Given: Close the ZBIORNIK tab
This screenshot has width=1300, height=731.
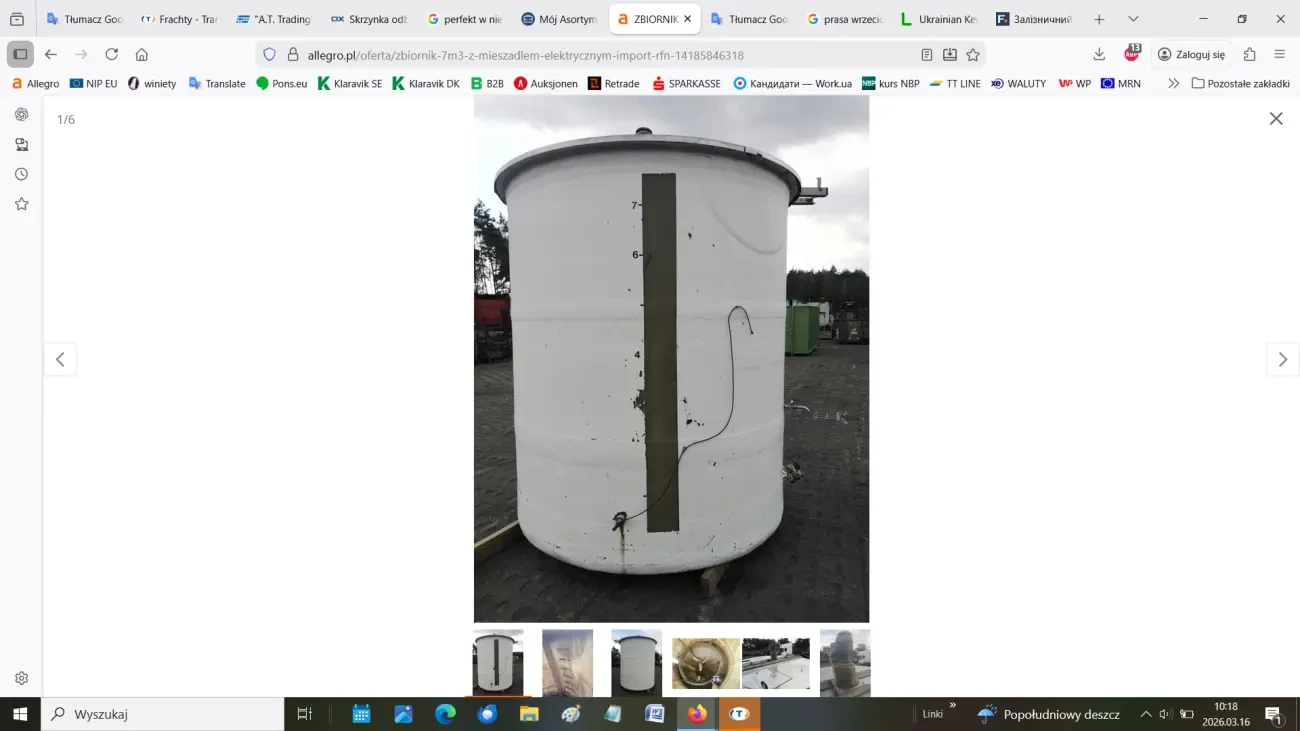Looking at the screenshot, I should click(x=687, y=19).
